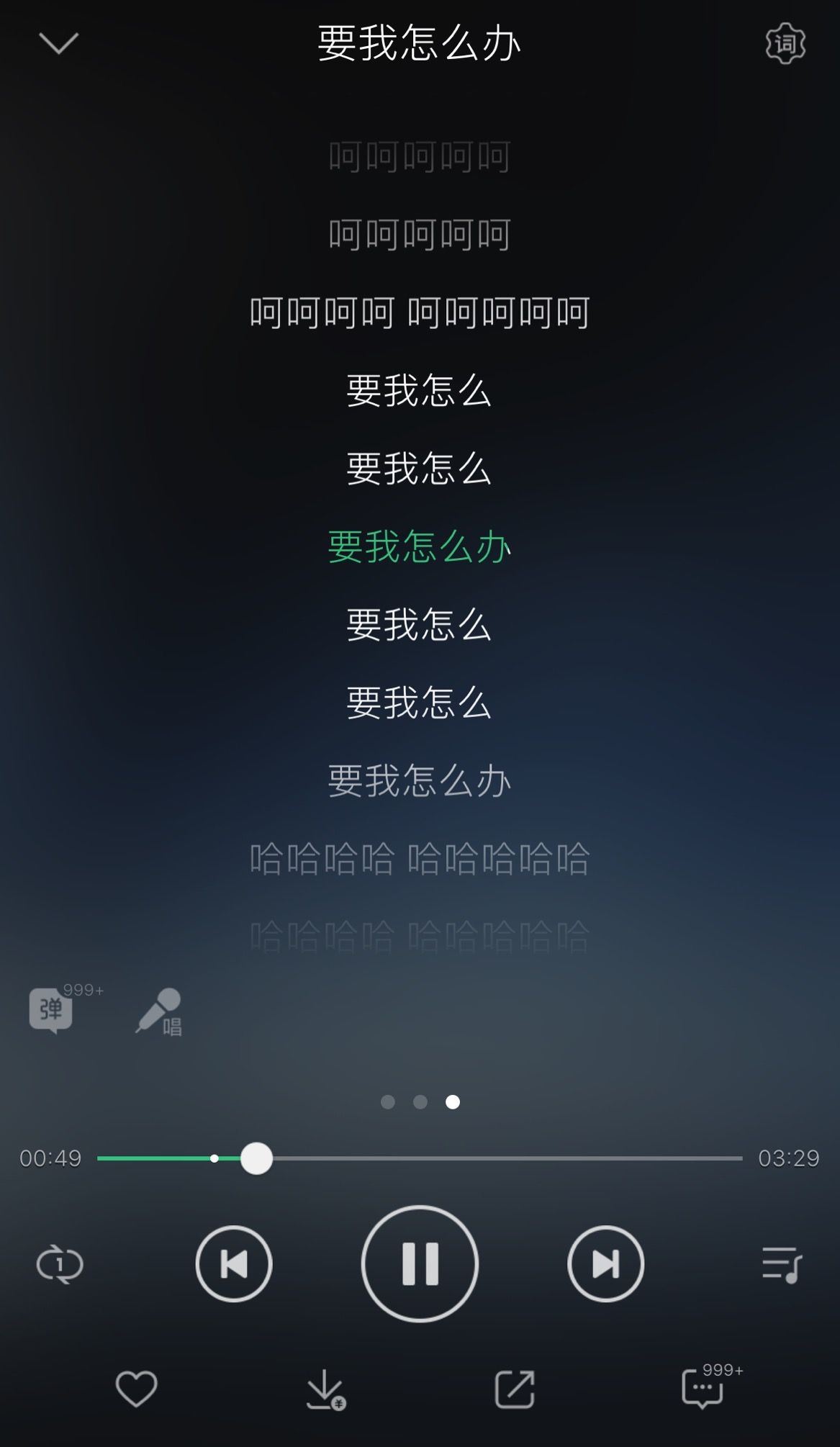
Task: Switch to the first page dot view
Action: 388,1101
